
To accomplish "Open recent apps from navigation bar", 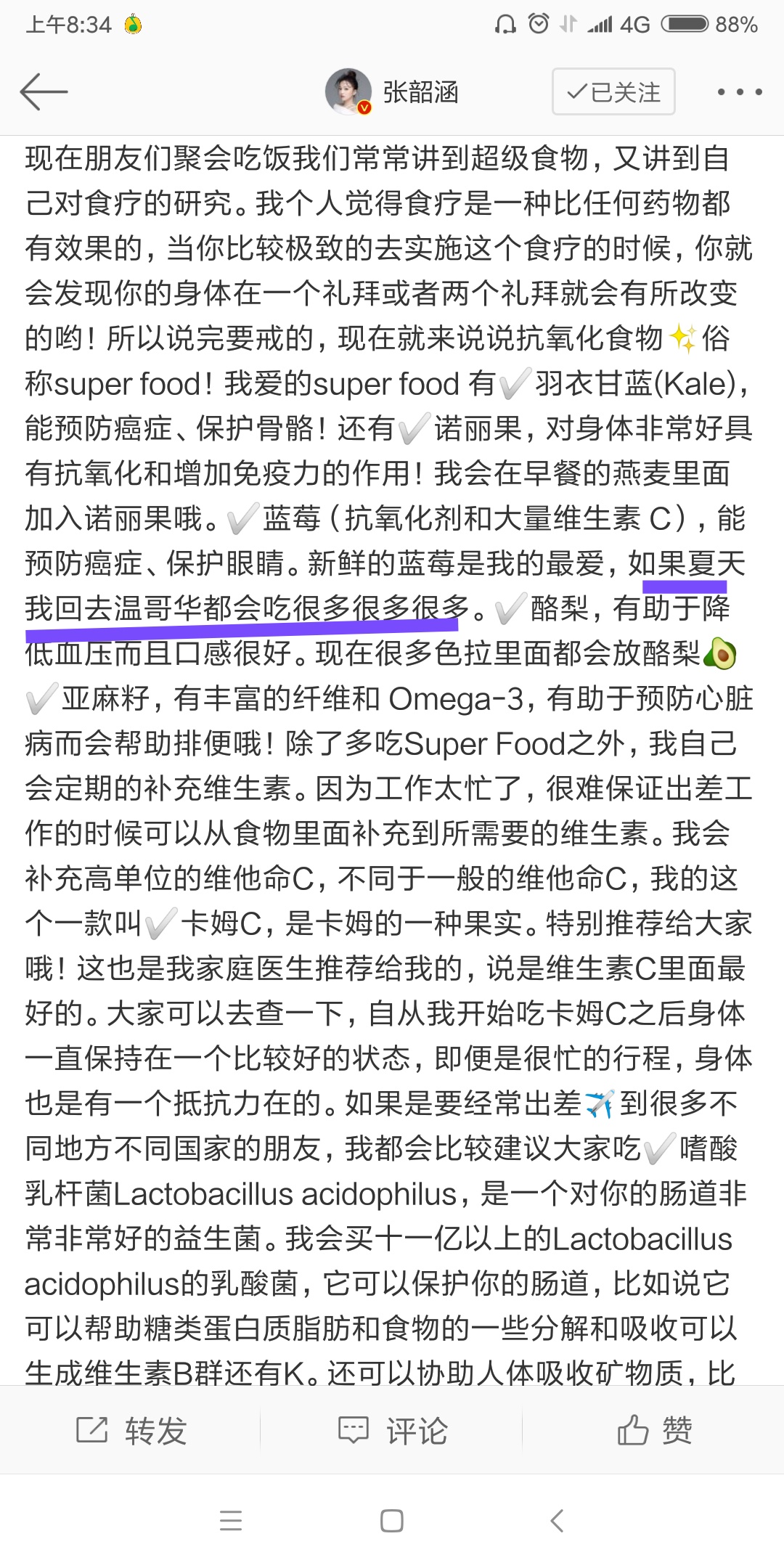I will click(x=231, y=1520).
